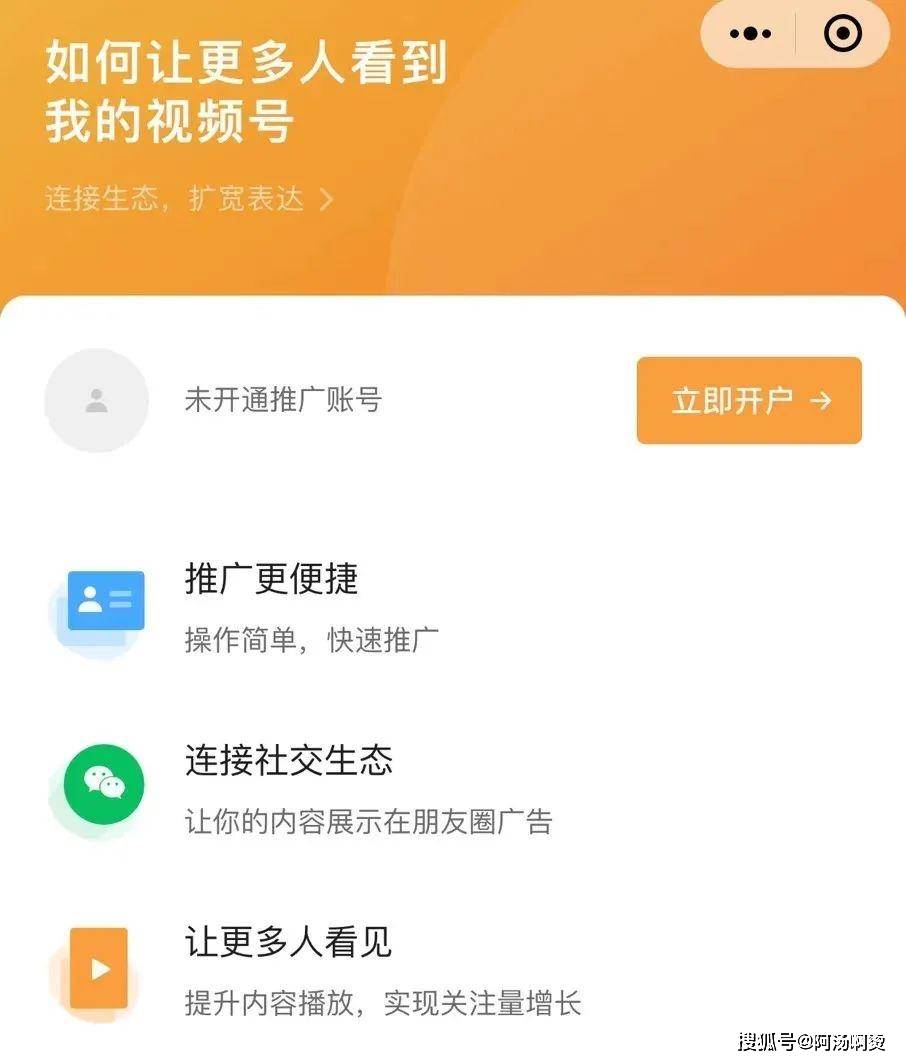Click the arrow inside the 立即开户 button
This screenshot has width=906, height=1062.
coord(822,400)
